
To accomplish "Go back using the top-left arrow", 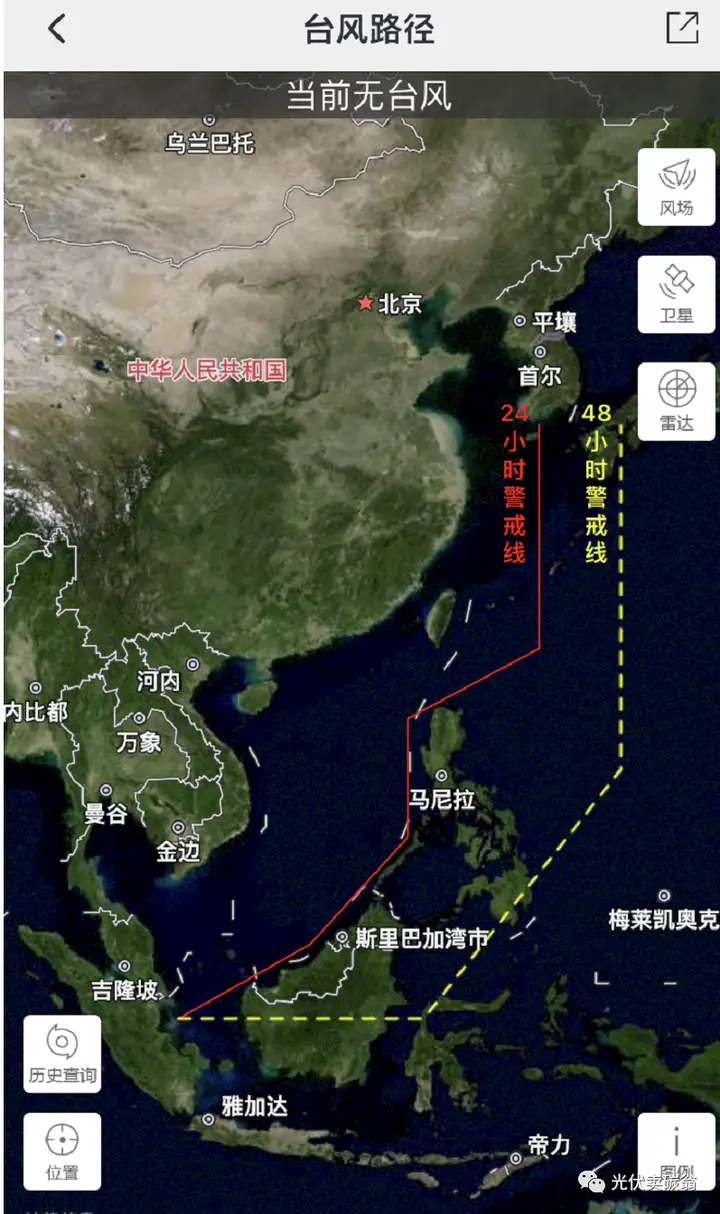I will click(x=57, y=29).
